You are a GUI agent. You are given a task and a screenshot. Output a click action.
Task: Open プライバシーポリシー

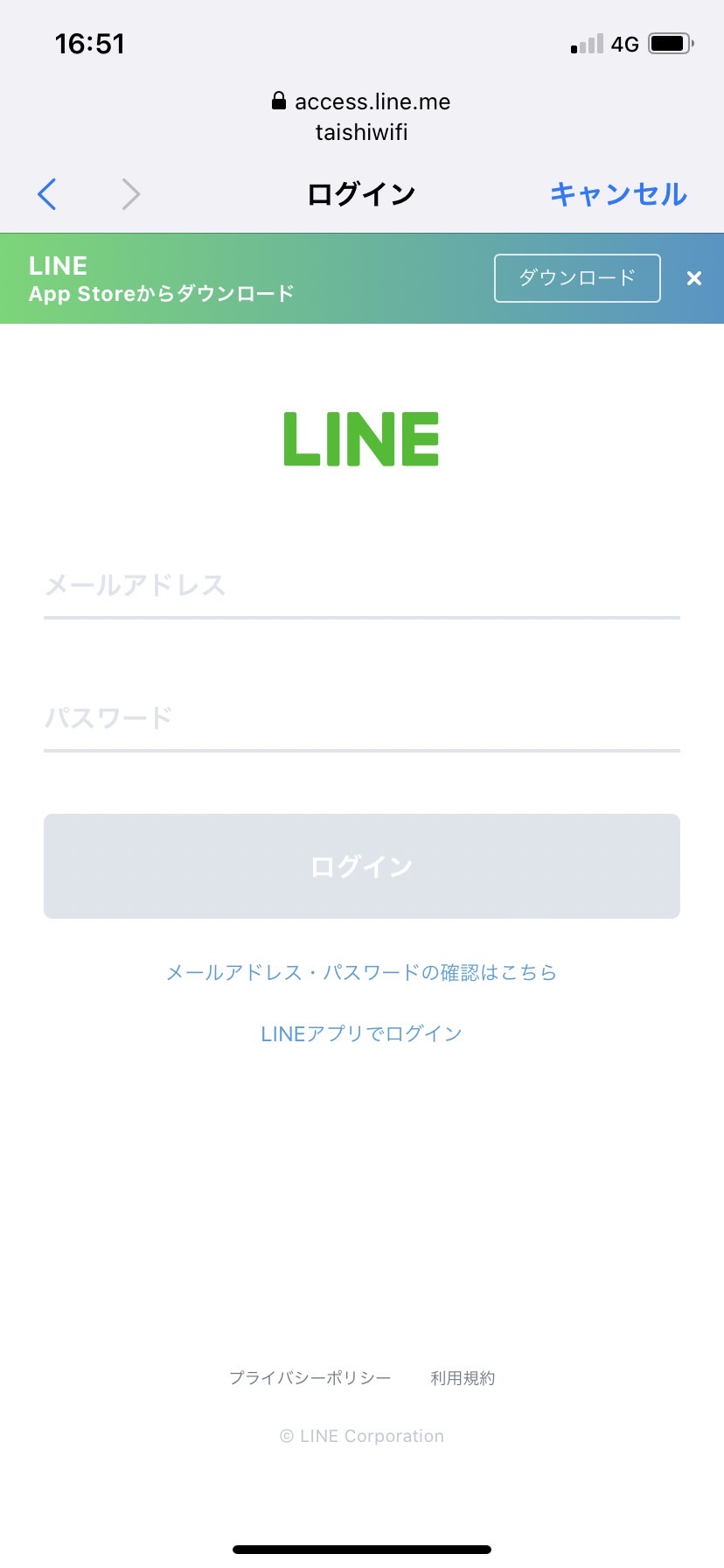point(310,1378)
